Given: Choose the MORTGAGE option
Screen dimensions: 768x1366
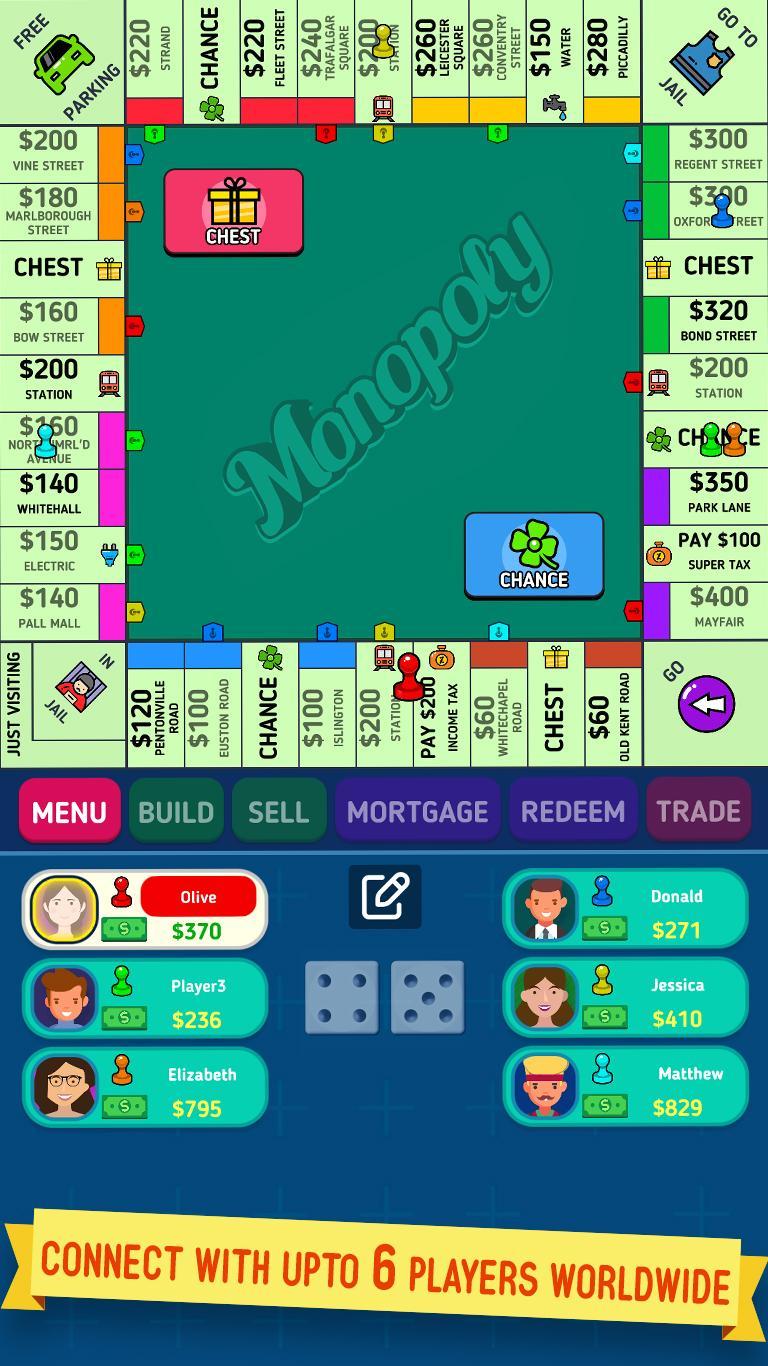Looking at the screenshot, I should click(417, 810).
